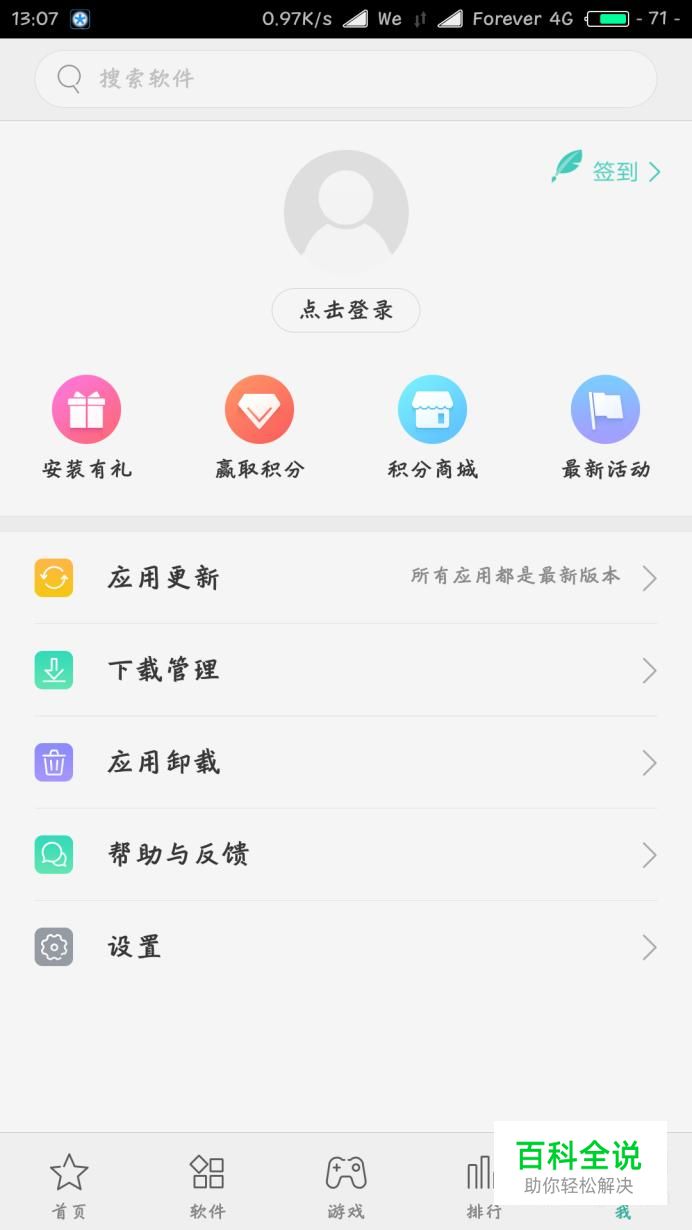Tap the gray profile avatar
Screen dimensions: 692x1230
tap(346, 212)
